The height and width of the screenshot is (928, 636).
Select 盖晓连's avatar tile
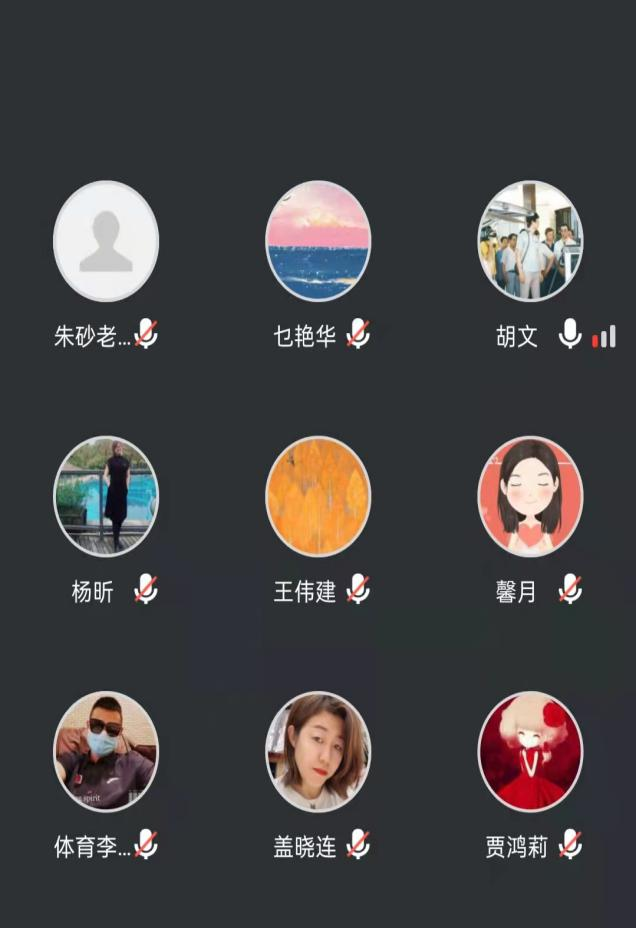(318, 751)
